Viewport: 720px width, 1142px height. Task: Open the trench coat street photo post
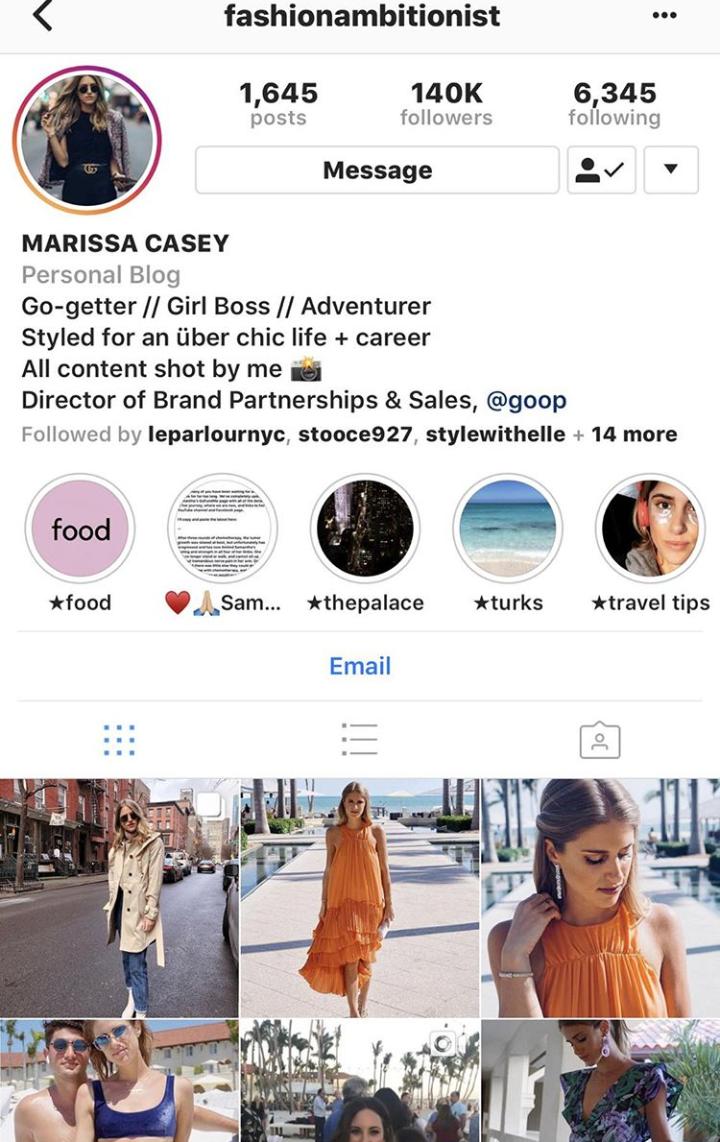(x=119, y=897)
